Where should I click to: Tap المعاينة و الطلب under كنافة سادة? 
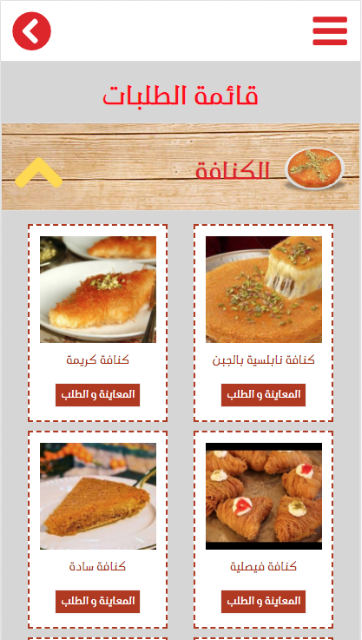(x=98, y=601)
